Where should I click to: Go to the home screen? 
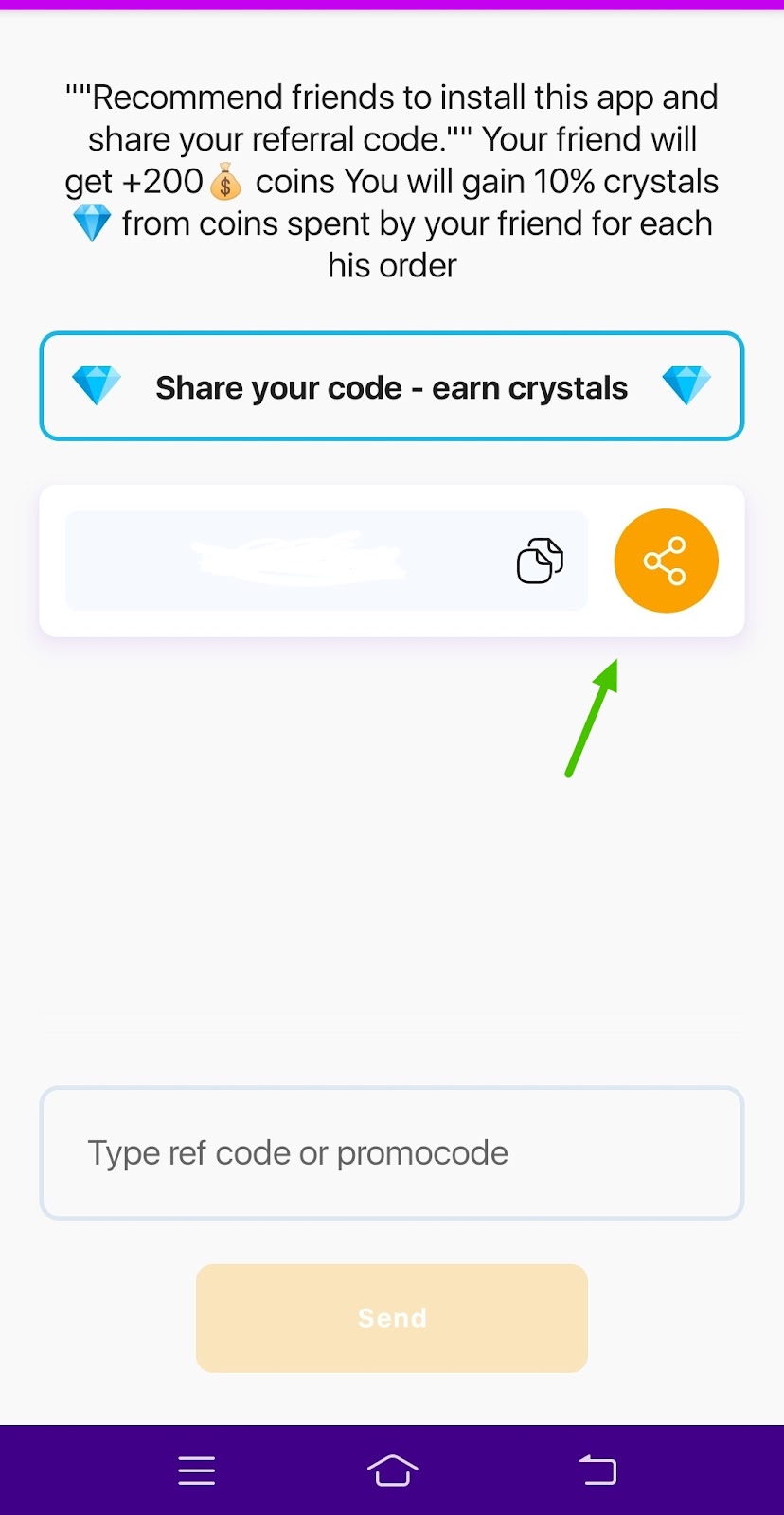(x=392, y=1470)
